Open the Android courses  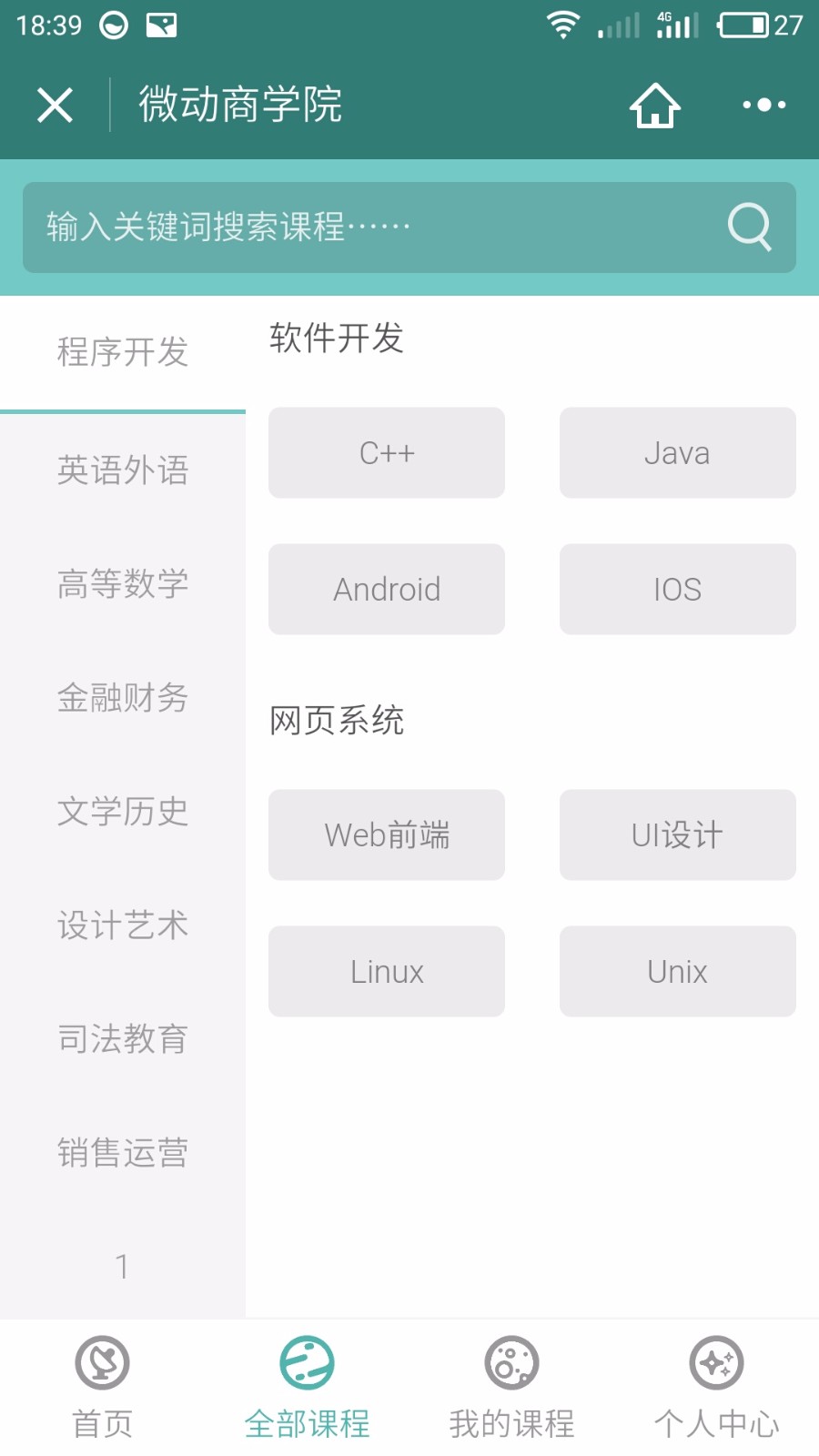[387, 589]
